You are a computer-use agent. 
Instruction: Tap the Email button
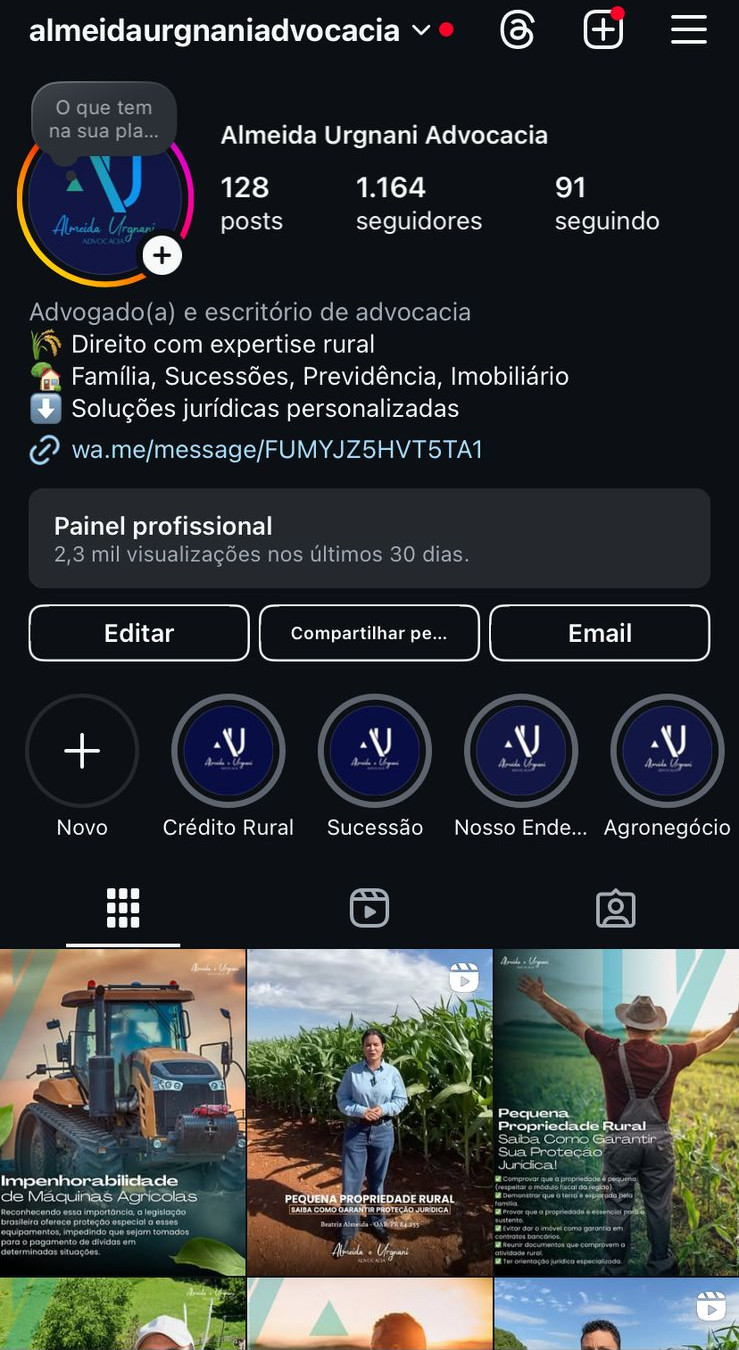pos(599,633)
